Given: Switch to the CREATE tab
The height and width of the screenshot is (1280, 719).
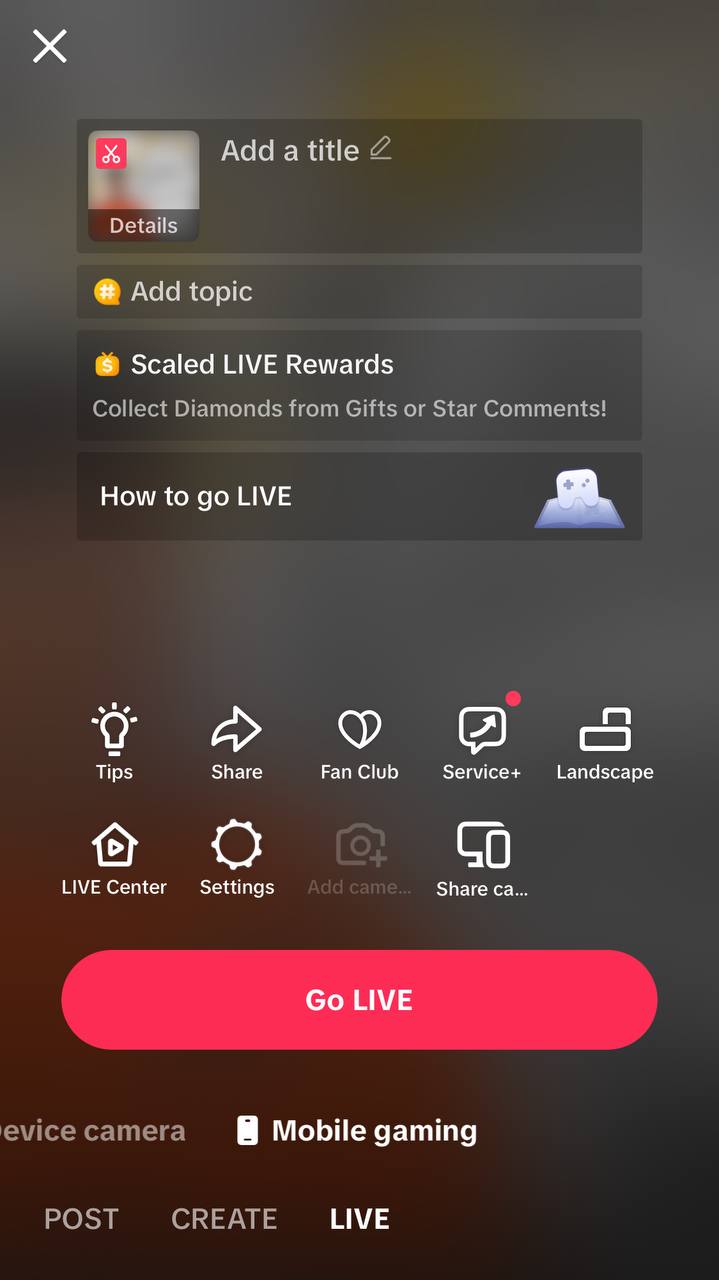Looking at the screenshot, I should pyautogui.click(x=224, y=1219).
